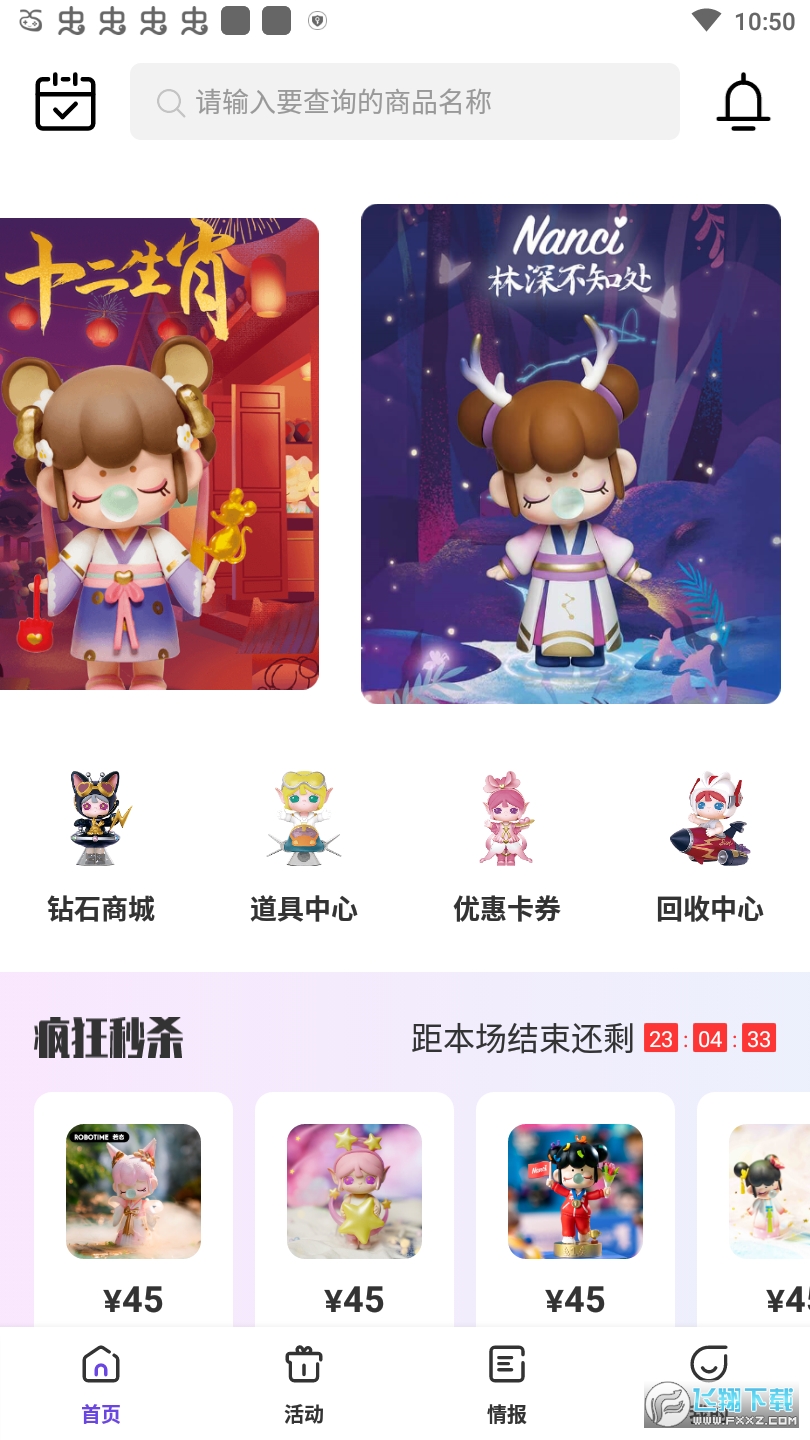Switch to the 活动 tab
Image resolution: width=810 pixels, height=1440 pixels.
[303, 1384]
